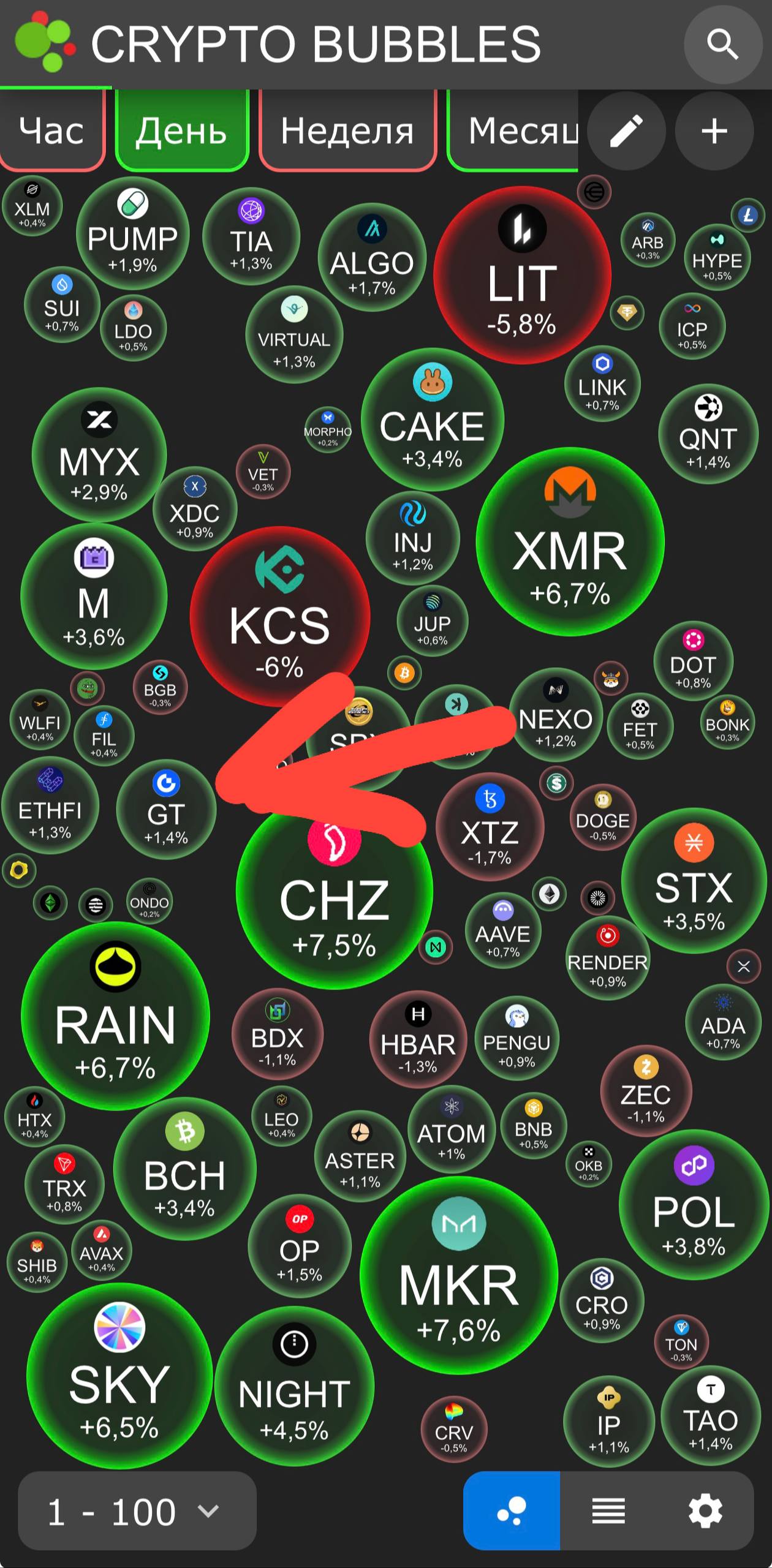Add a new chart with the plus button
Viewport: 772px width, 1568px height.
714,130
